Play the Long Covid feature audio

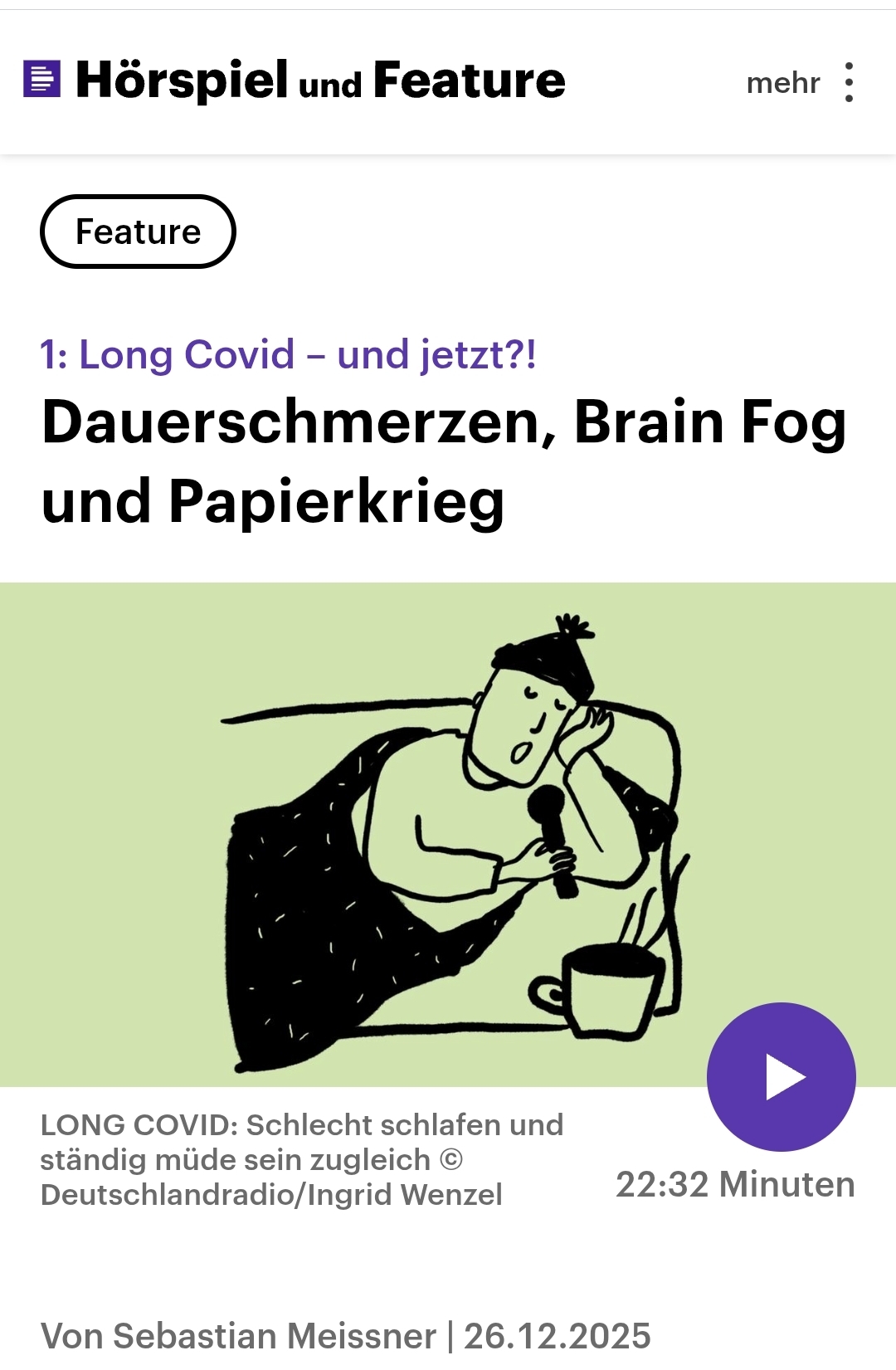(781, 1076)
